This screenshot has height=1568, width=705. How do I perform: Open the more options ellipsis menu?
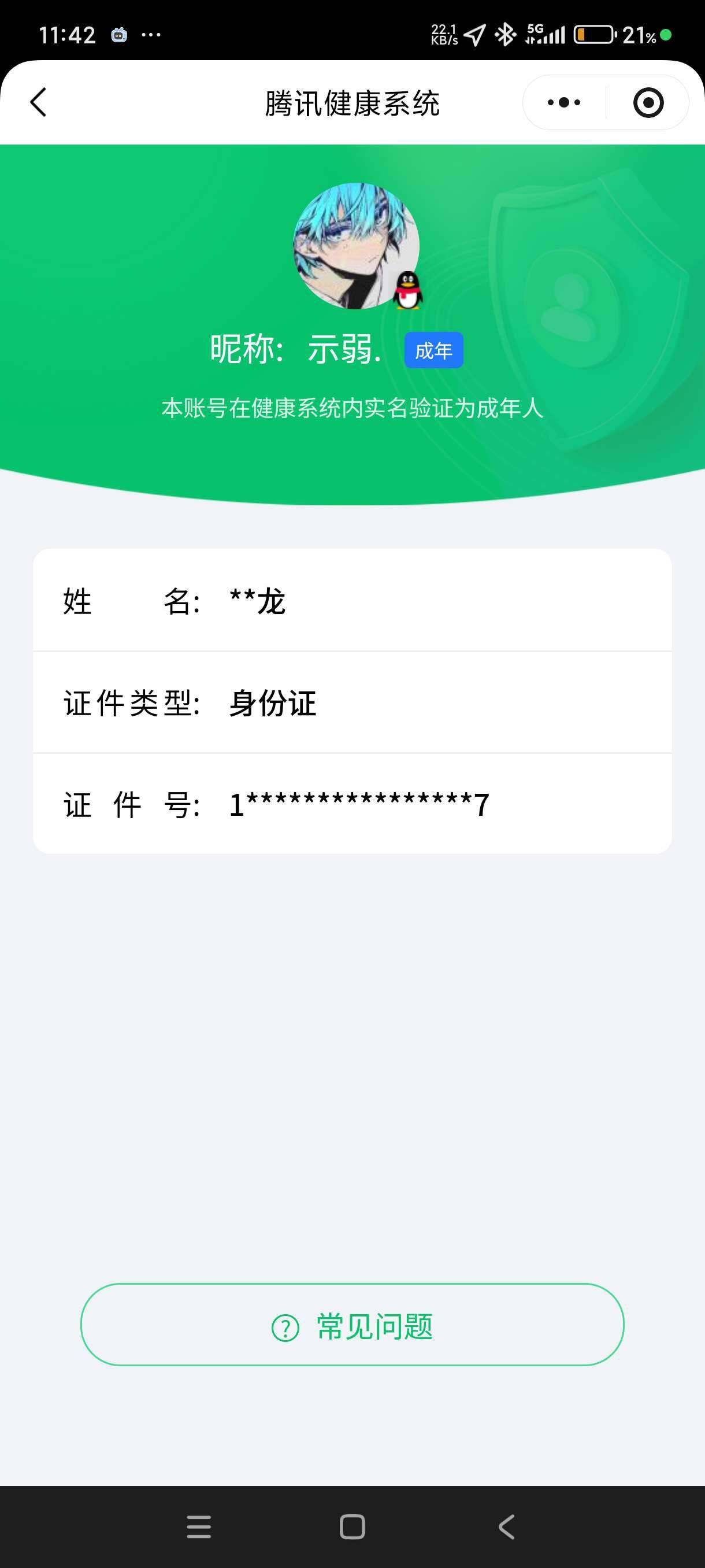pos(563,102)
